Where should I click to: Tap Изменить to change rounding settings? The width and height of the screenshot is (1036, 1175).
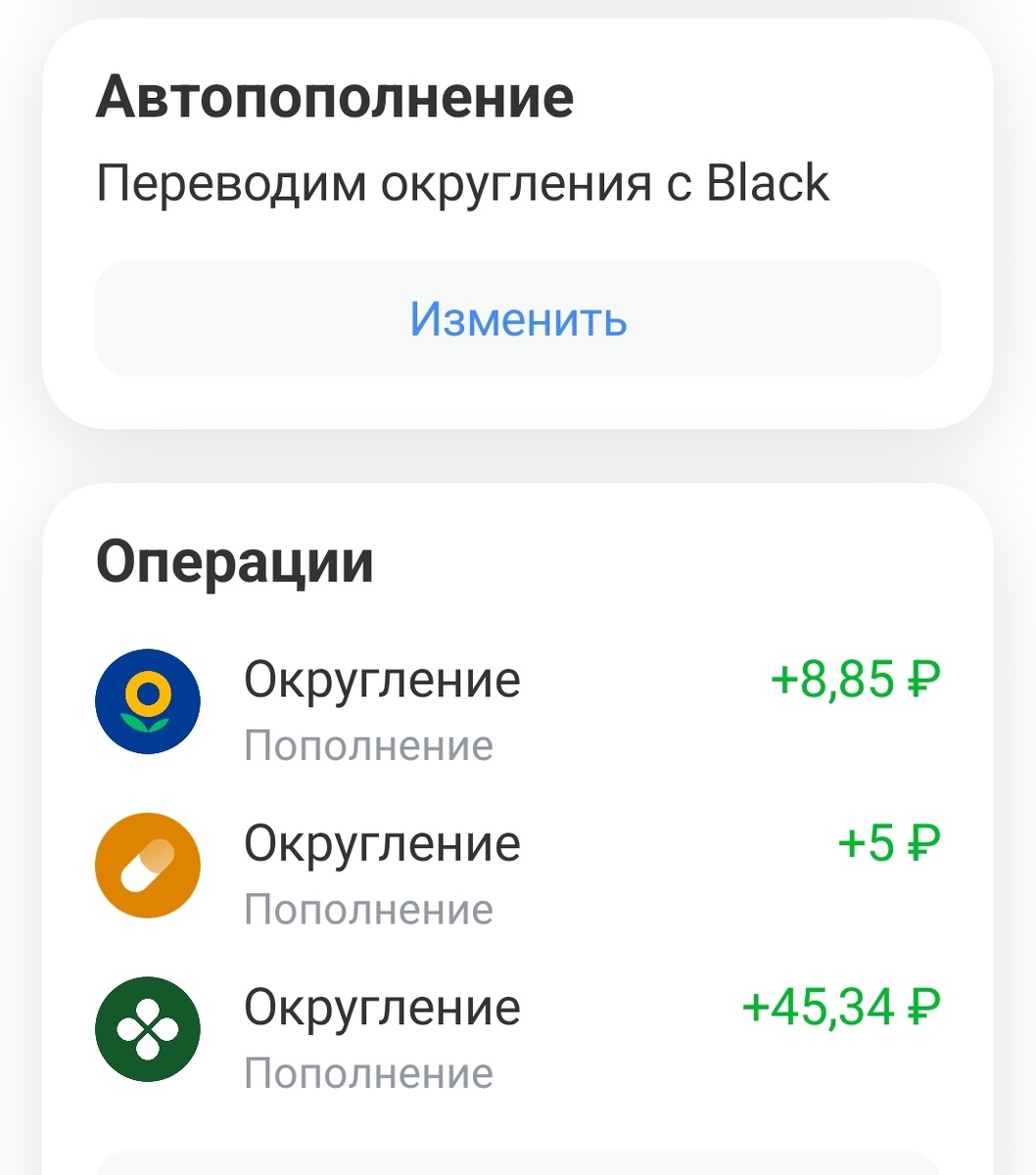(x=518, y=319)
